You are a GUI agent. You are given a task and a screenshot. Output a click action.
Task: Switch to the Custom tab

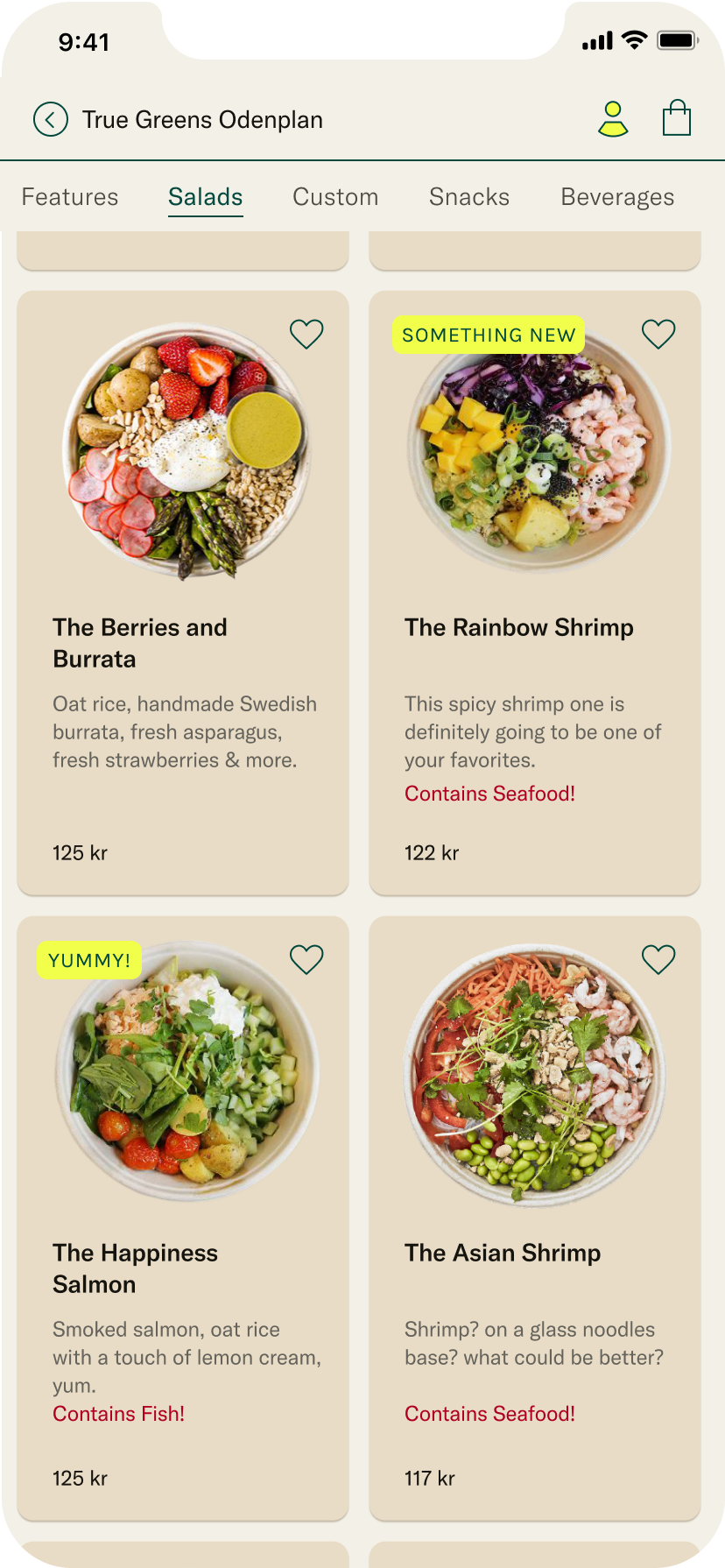tap(335, 197)
